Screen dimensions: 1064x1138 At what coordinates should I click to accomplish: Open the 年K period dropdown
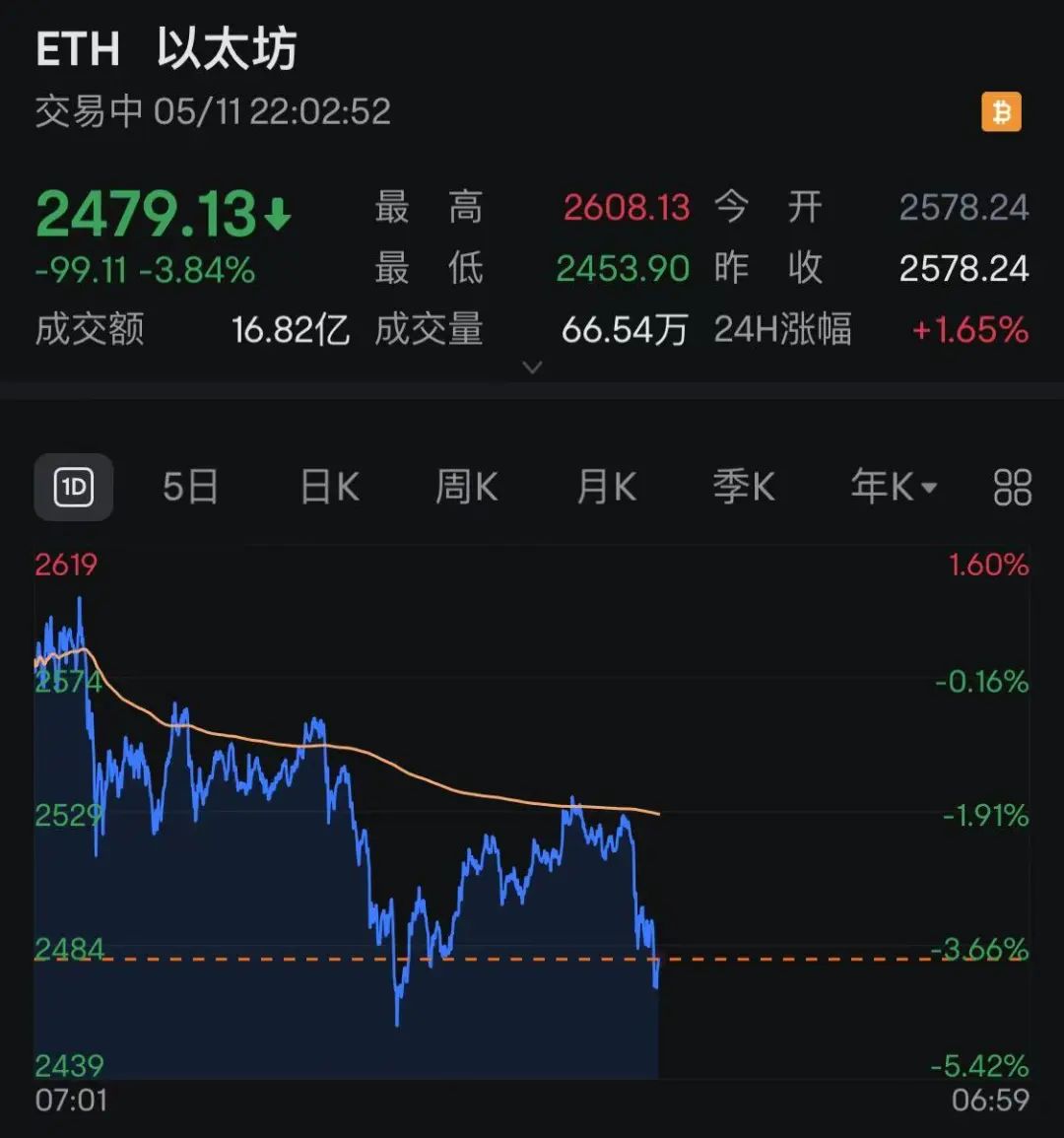893,487
